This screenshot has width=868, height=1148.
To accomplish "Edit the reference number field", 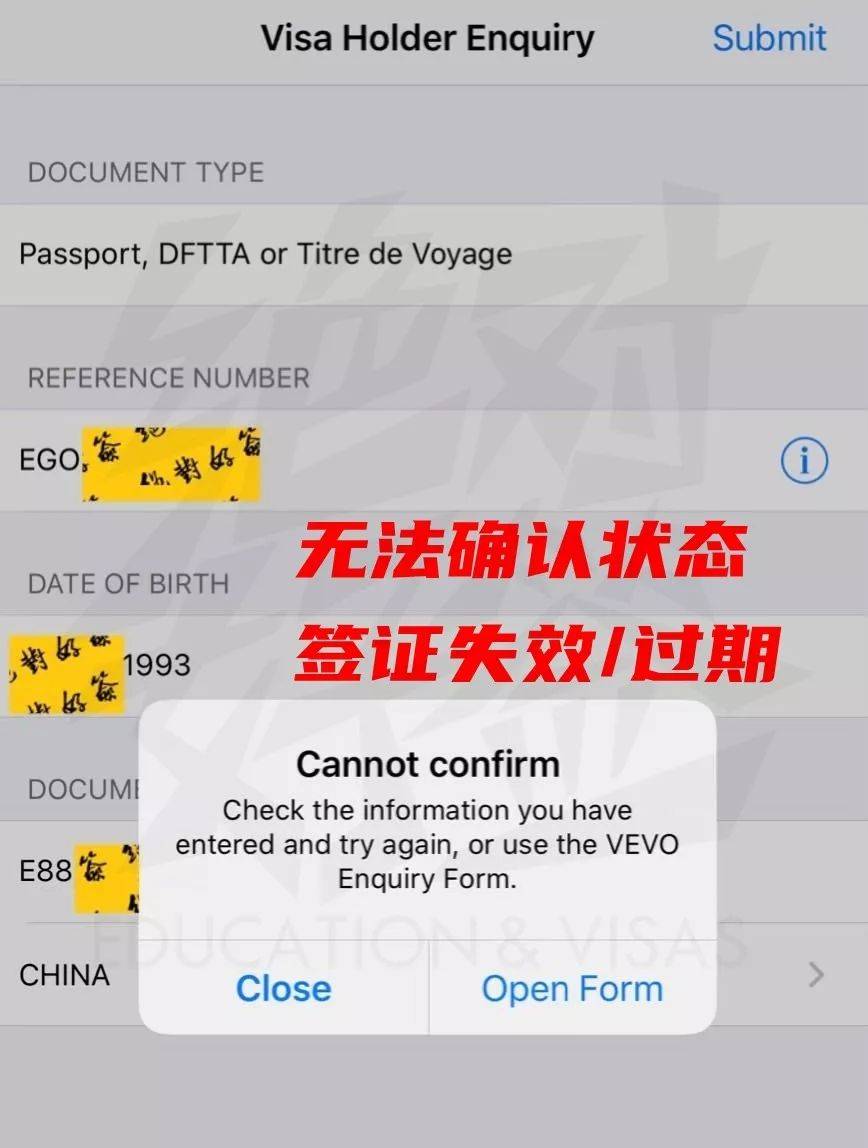I will 400,461.
